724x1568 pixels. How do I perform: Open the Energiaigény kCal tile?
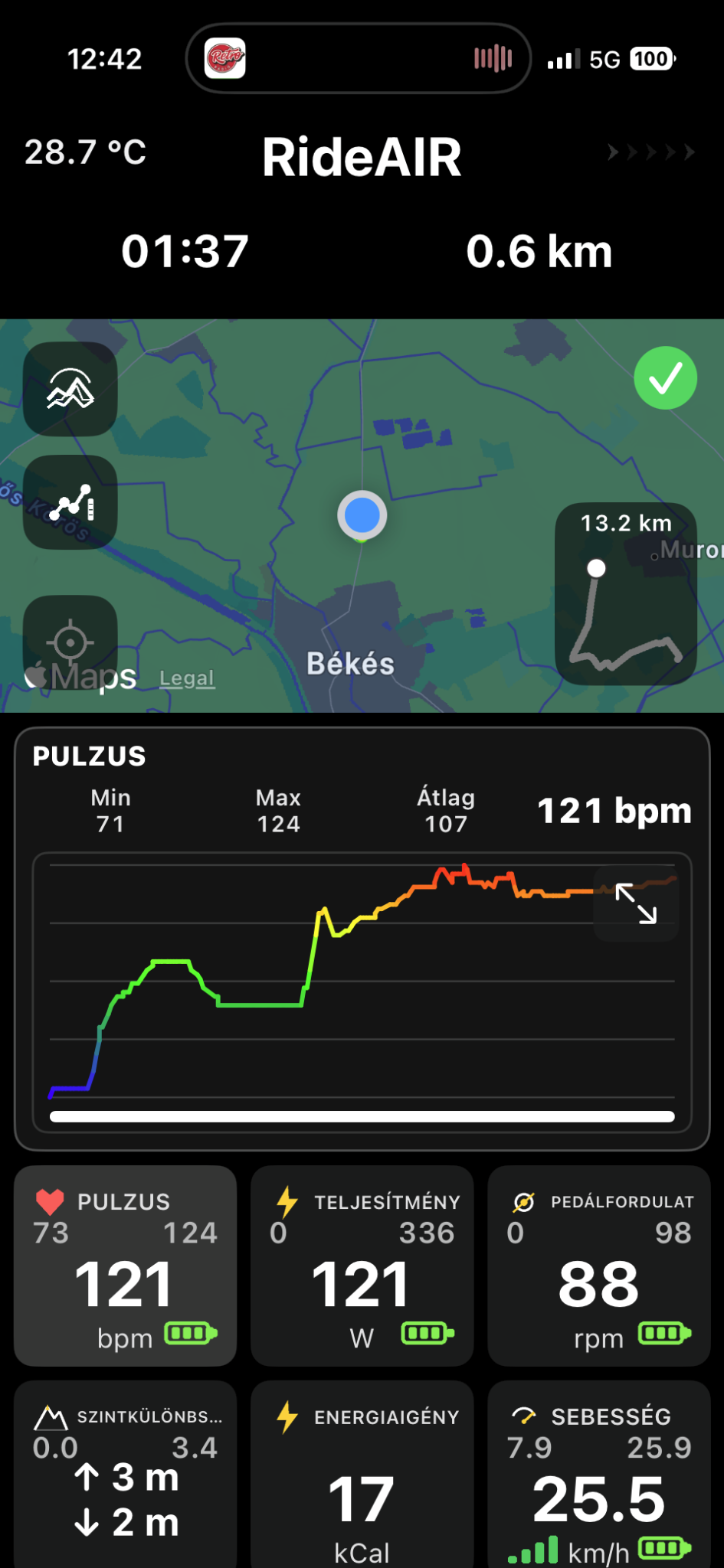[x=362, y=1474]
